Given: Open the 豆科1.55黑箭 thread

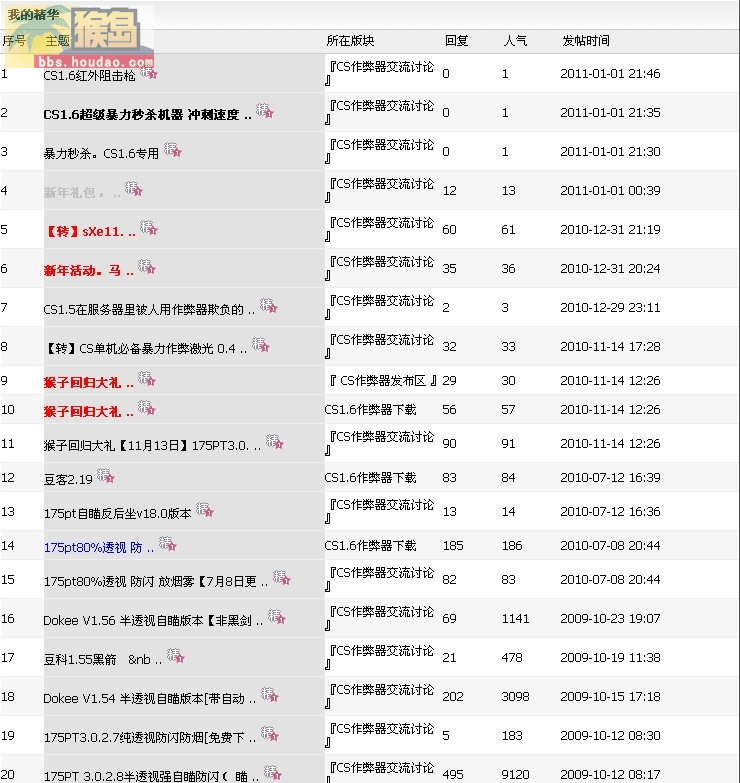Looking at the screenshot, I should 96,660.
